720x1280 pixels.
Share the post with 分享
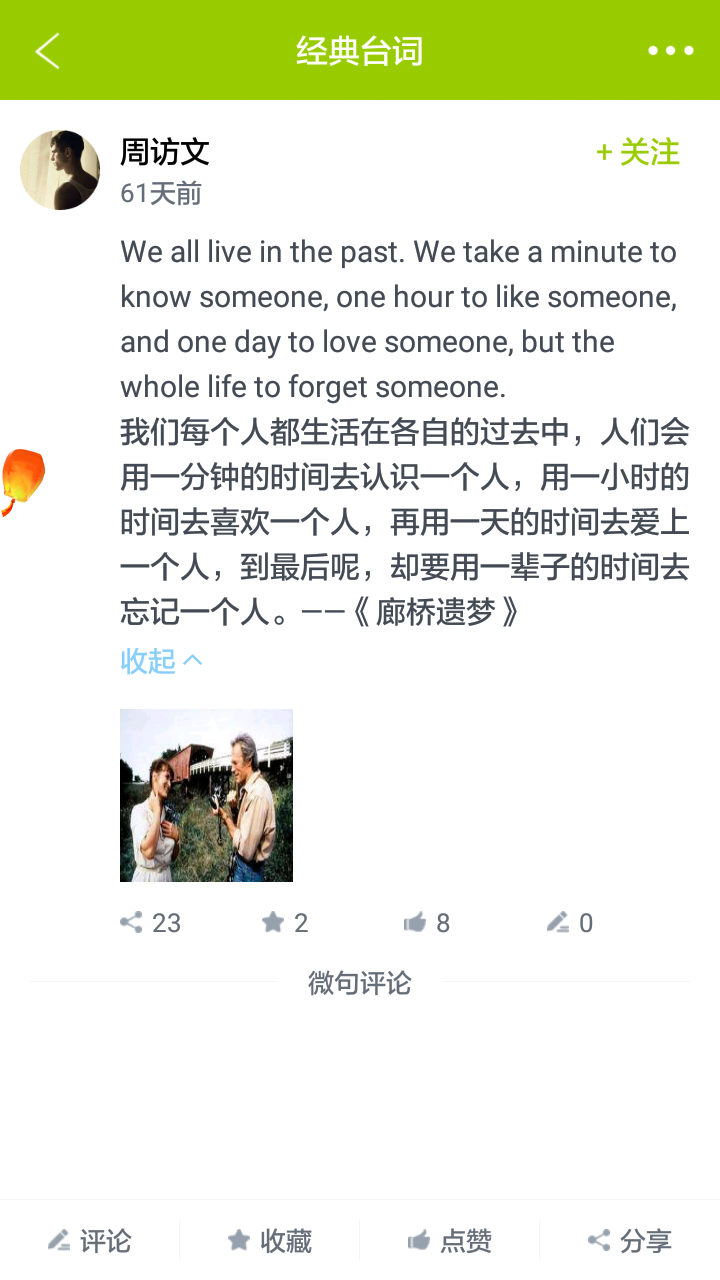[x=630, y=1241]
